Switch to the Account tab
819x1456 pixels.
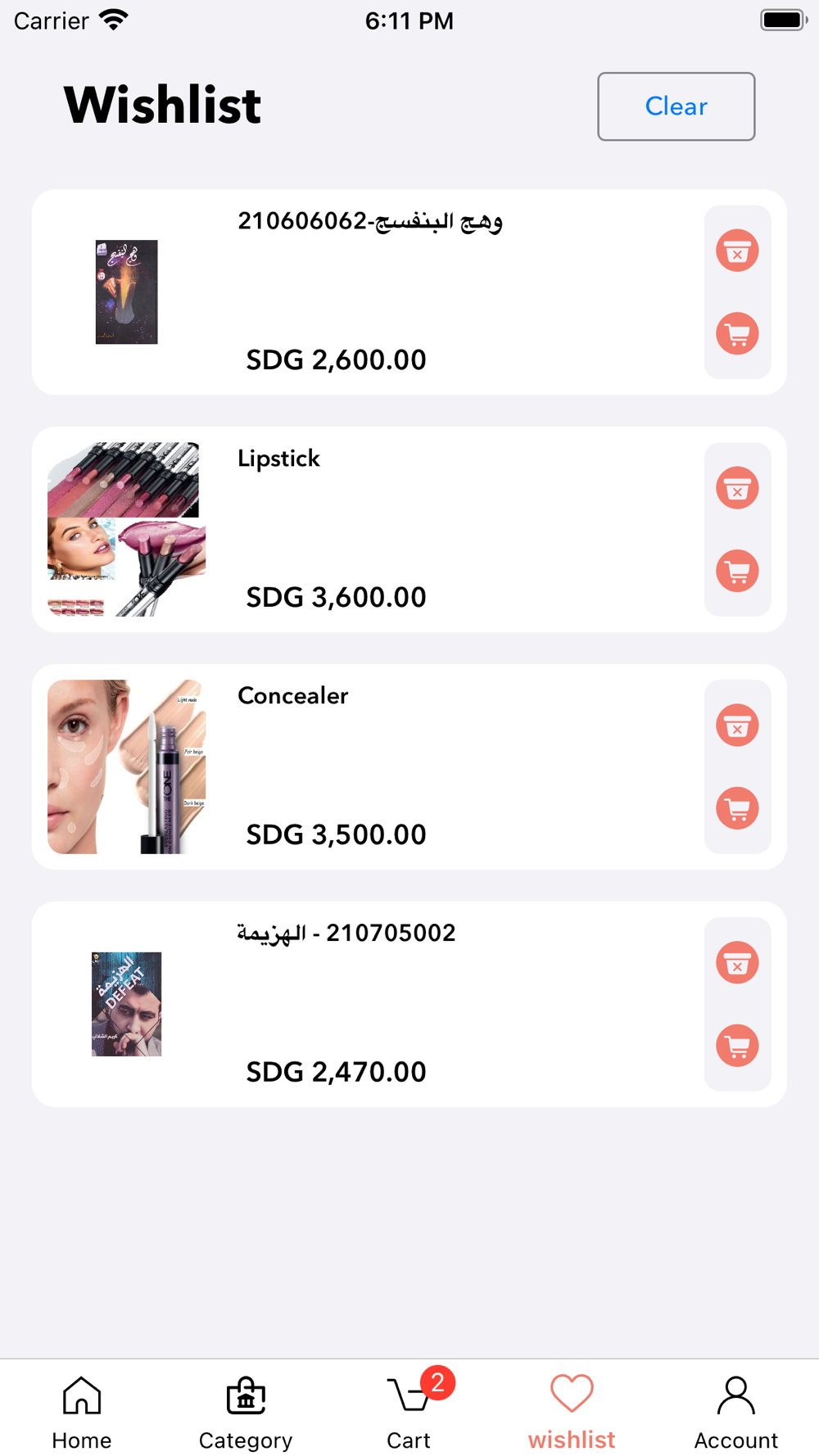pos(735,1410)
